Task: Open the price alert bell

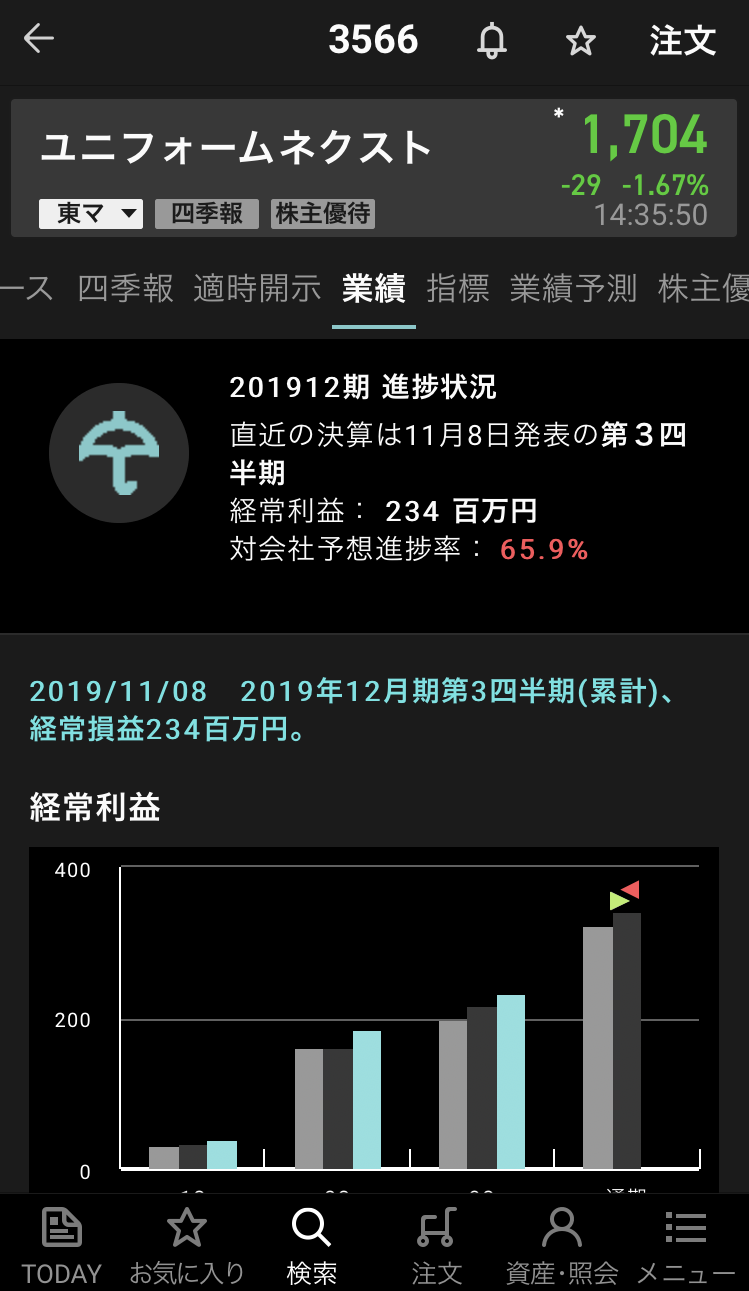Action: [491, 41]
